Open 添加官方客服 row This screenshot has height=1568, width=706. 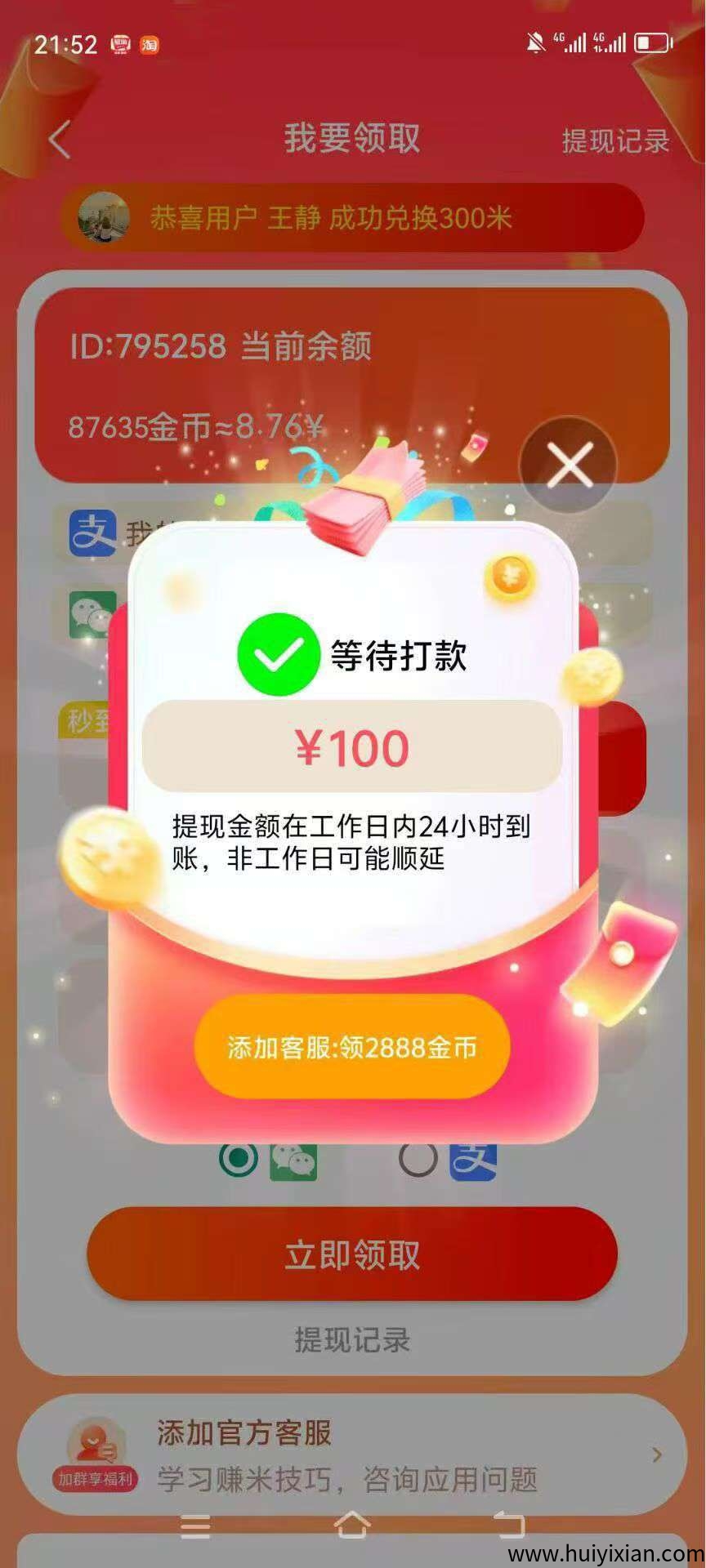click(x=352, y=1455)
